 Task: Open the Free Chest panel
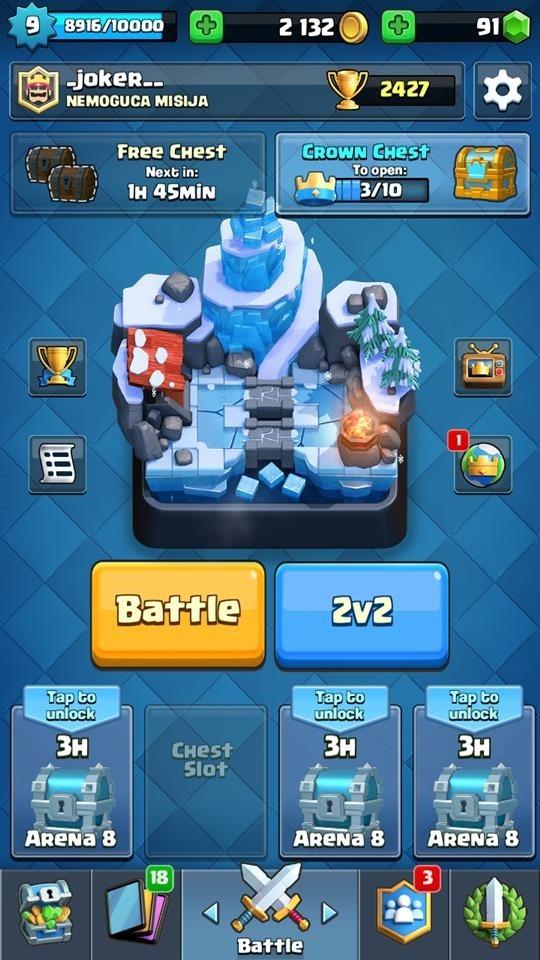[138, 173]
